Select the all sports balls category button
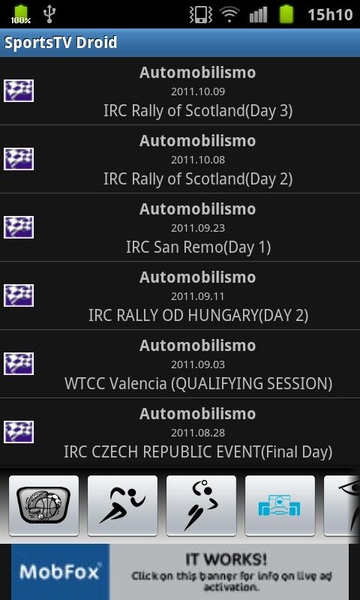The height and width of the screenshot is (600, 360). pos(44,505)
